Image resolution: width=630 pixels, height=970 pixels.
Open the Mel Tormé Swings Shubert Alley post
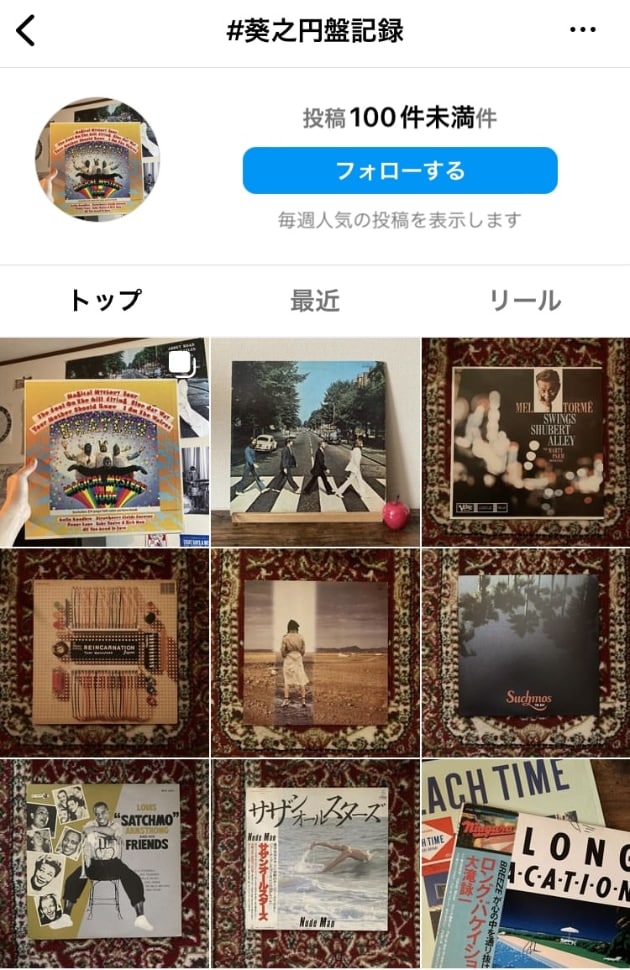(526, 442)
